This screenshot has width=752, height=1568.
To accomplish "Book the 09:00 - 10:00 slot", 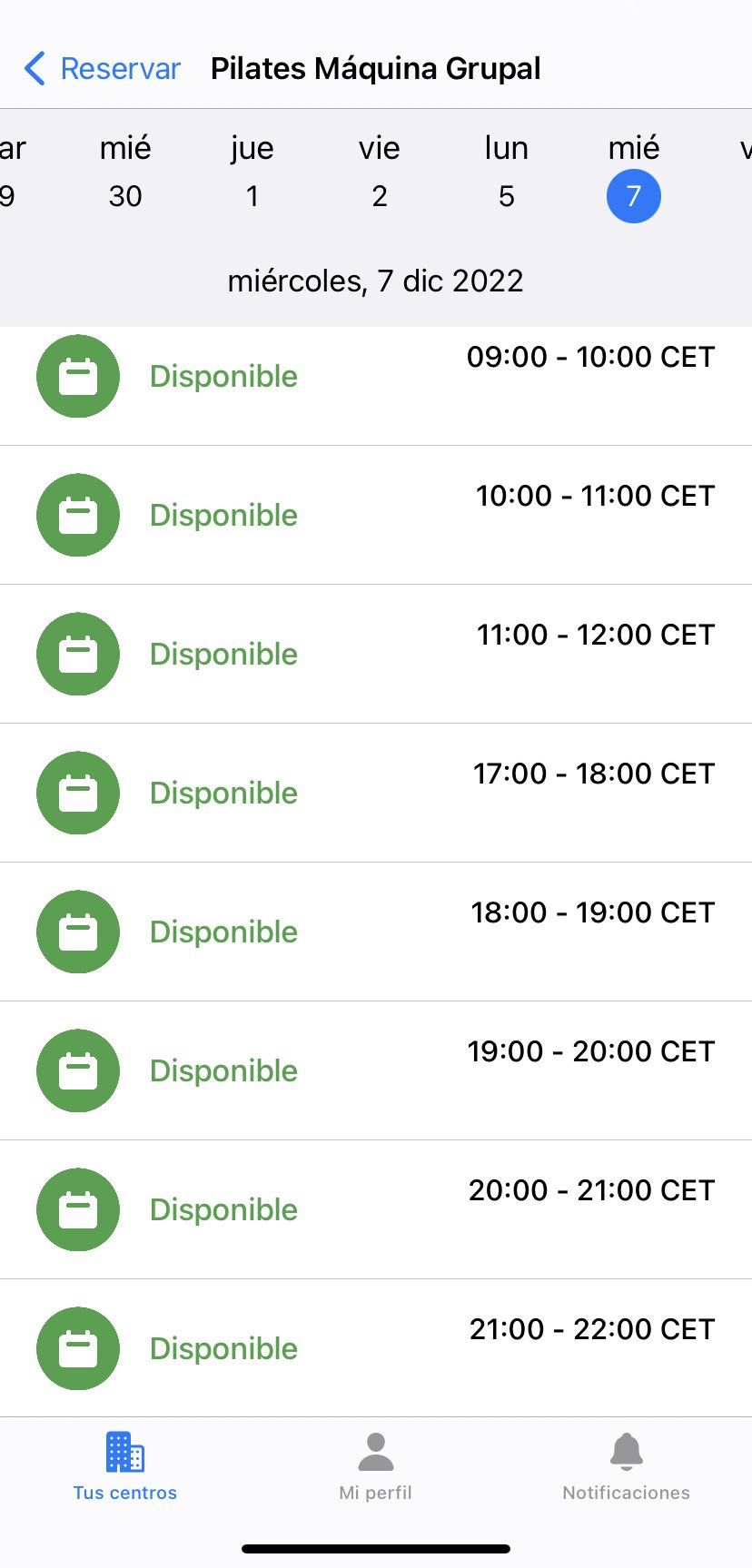I will point(376,377).
